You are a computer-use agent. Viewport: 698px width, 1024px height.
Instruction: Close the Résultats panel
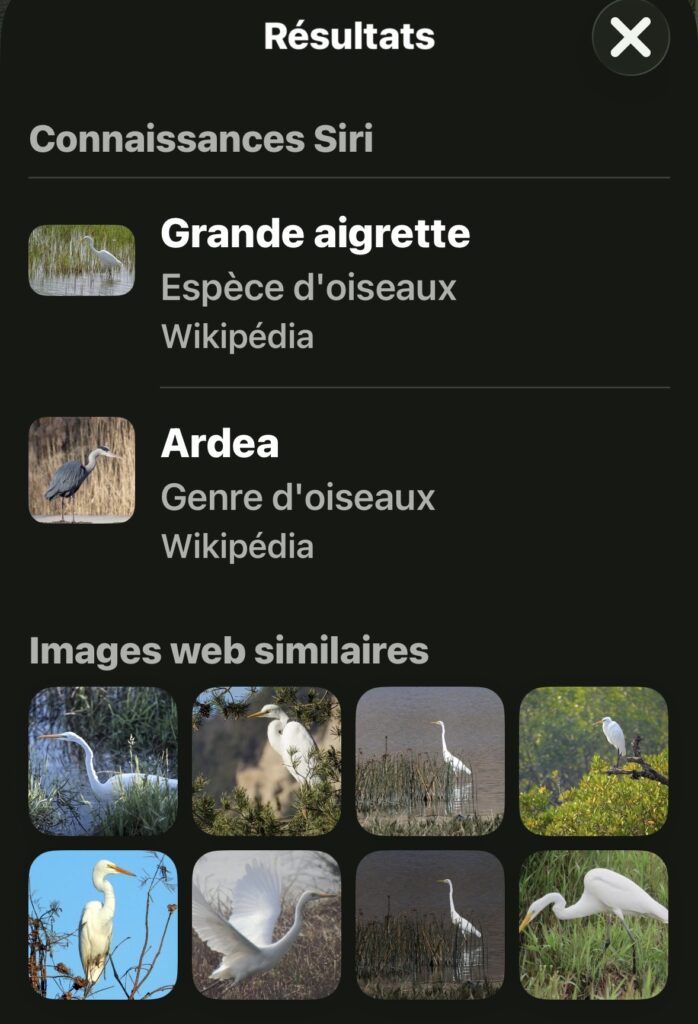[631, 38]
